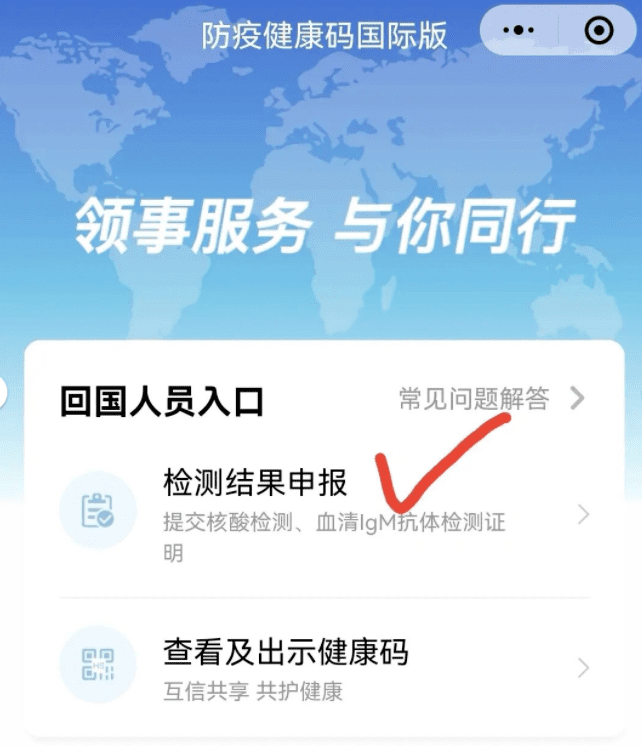Close the mini program via circle icon

598,31
